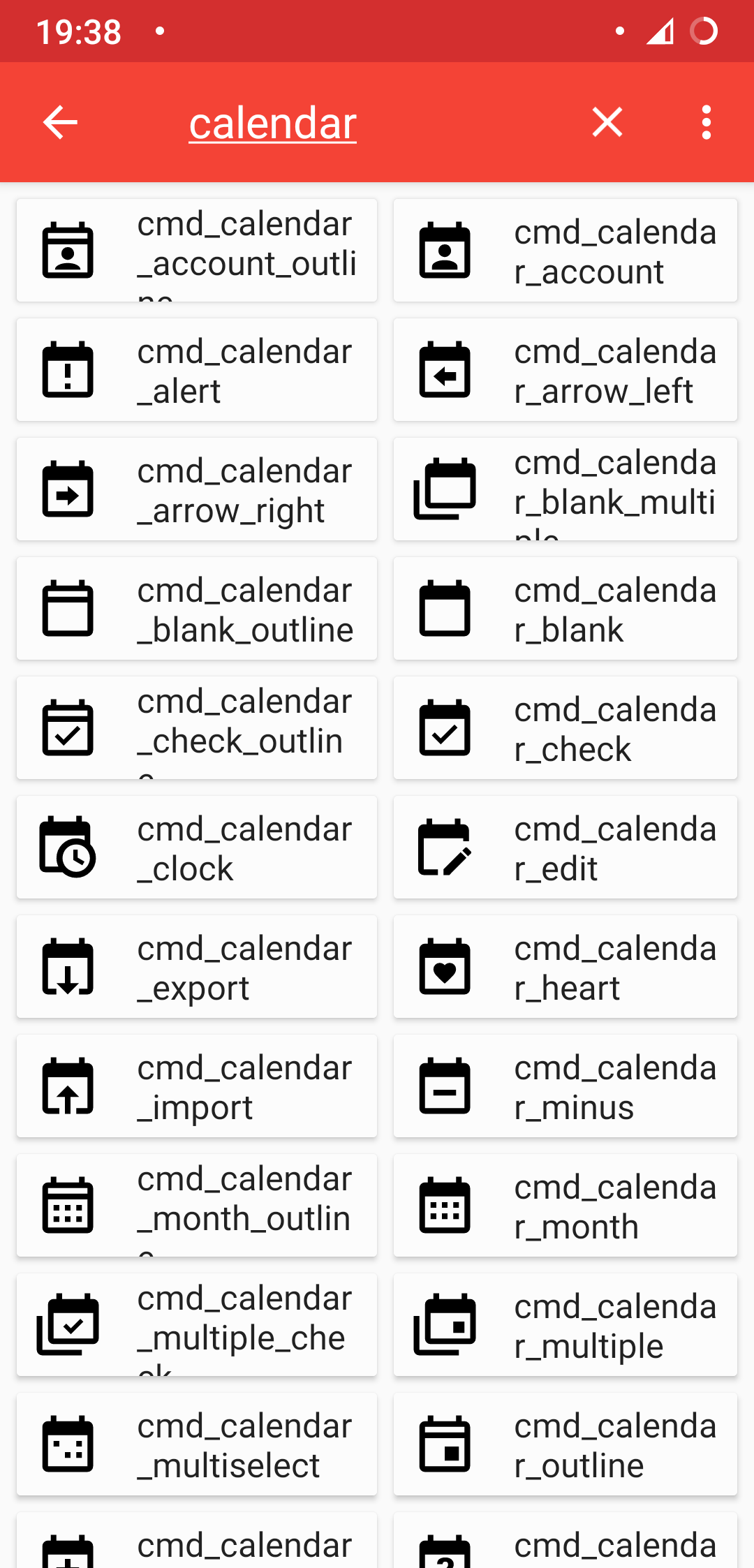This screenshot has width=754, height=1568.
Task: Select the cmd_calendar_blank_multiple icon
Action: point(565,489)
